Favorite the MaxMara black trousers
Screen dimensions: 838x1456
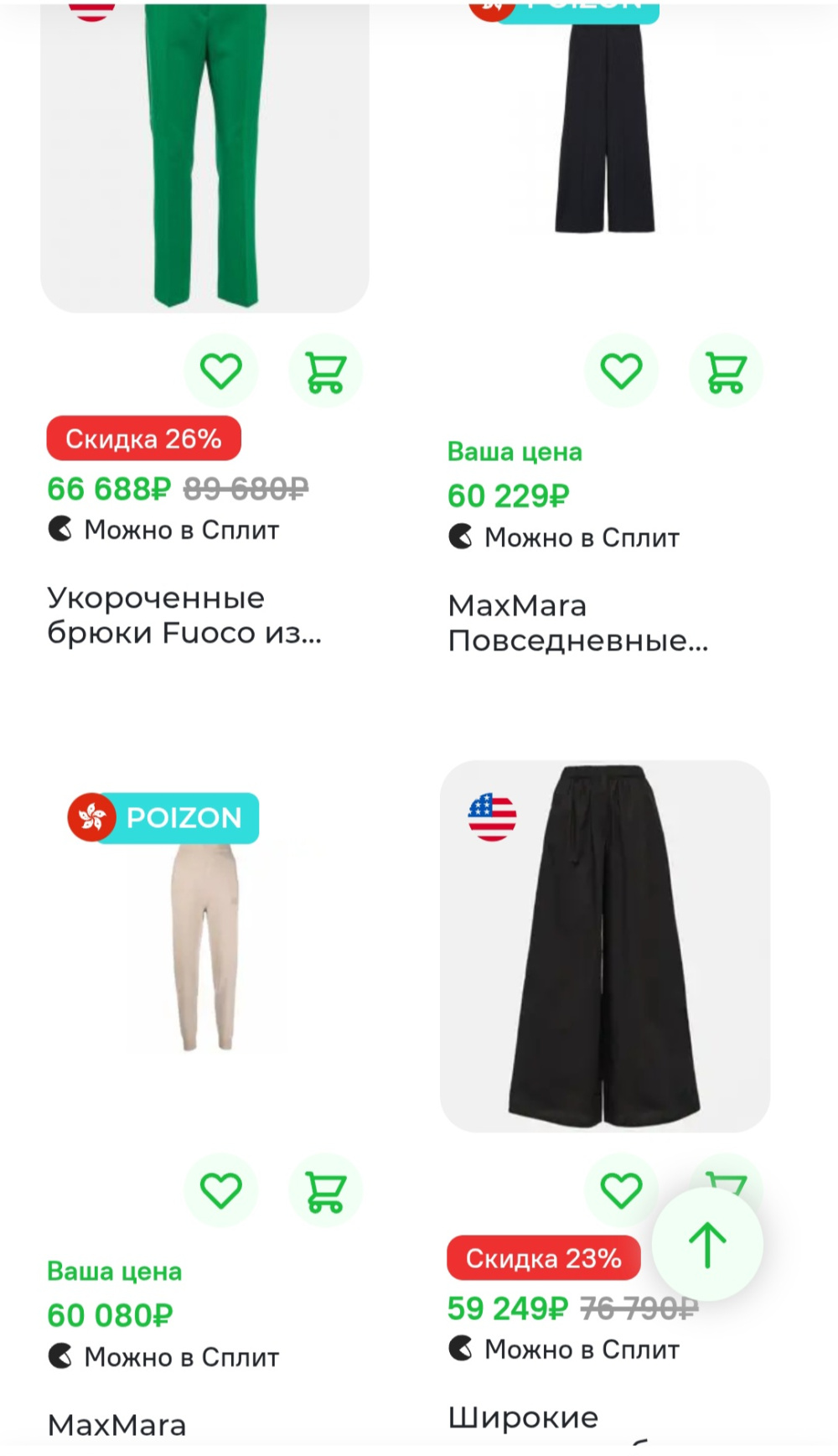click(621, 370)
